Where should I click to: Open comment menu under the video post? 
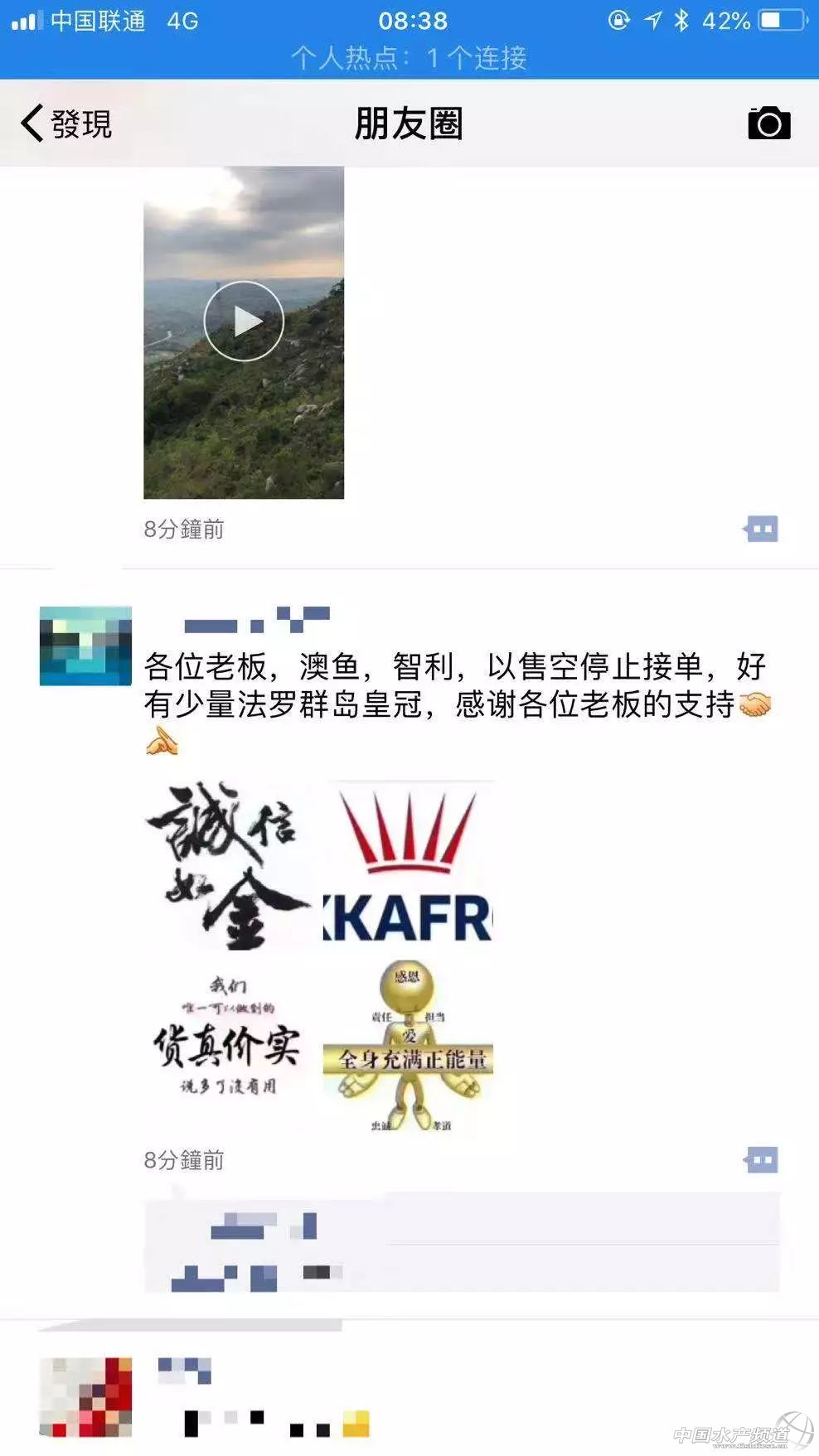pos(760,529)
